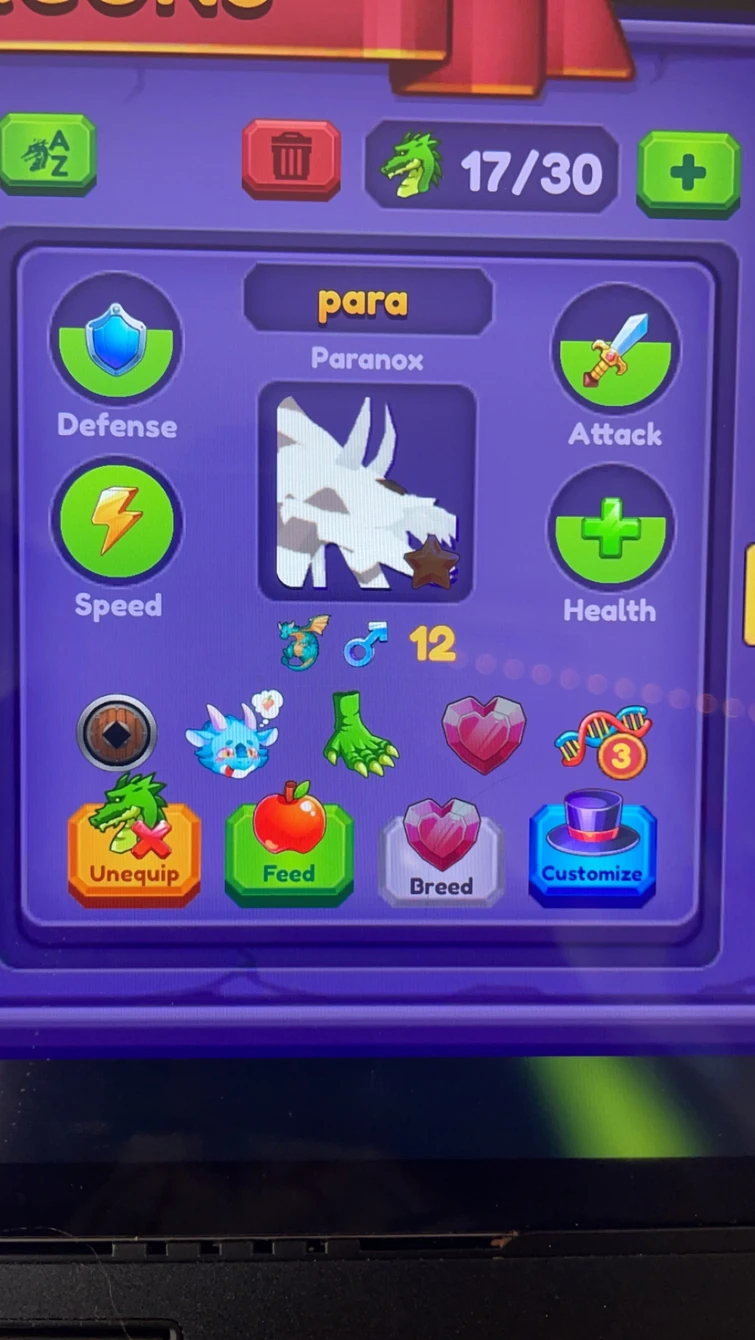Tap the pink heart gem icon

pos(484,734)
